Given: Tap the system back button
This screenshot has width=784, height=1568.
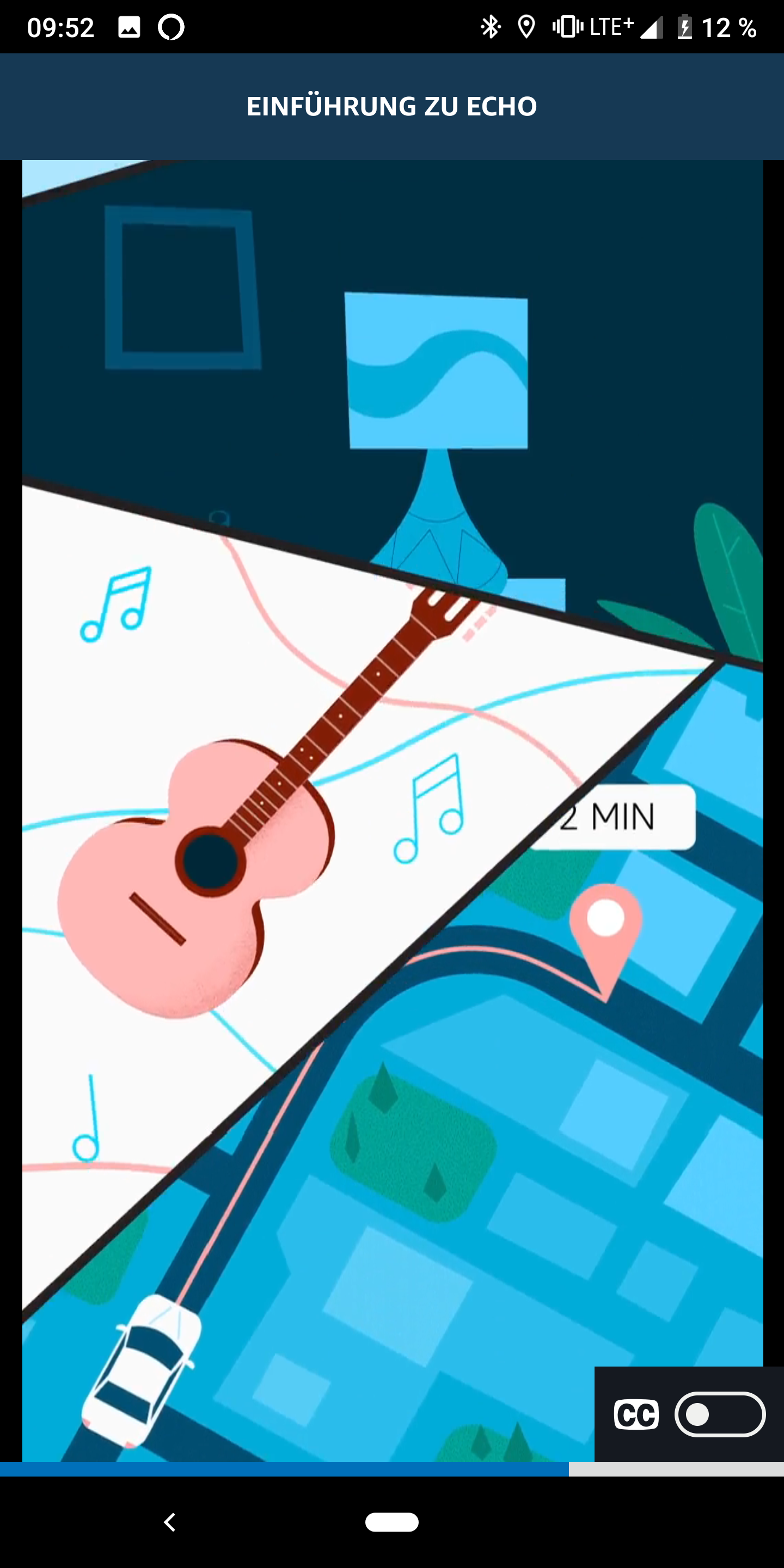Looking at the screenshot, I should pos(170,1522).
